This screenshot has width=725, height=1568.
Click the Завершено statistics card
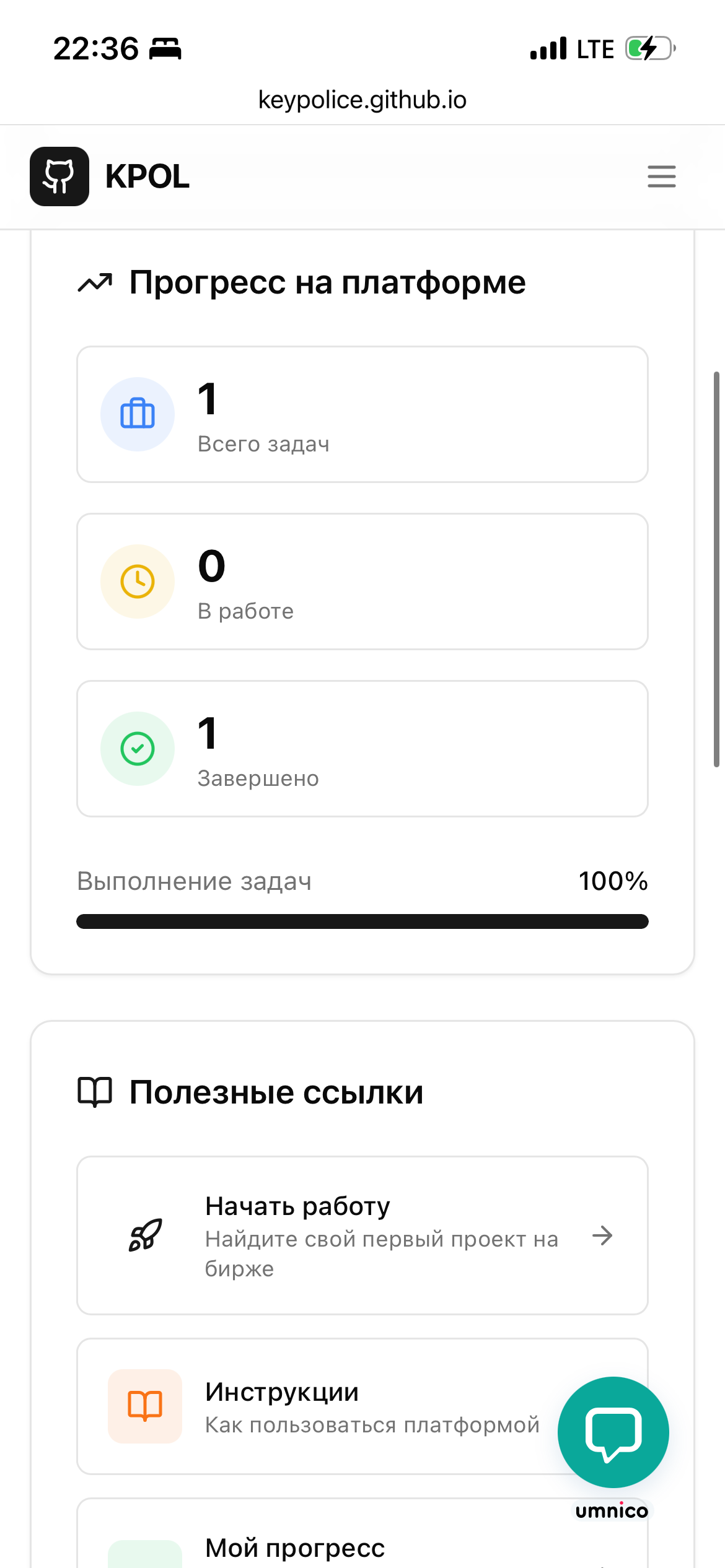(x=362, y=749)
